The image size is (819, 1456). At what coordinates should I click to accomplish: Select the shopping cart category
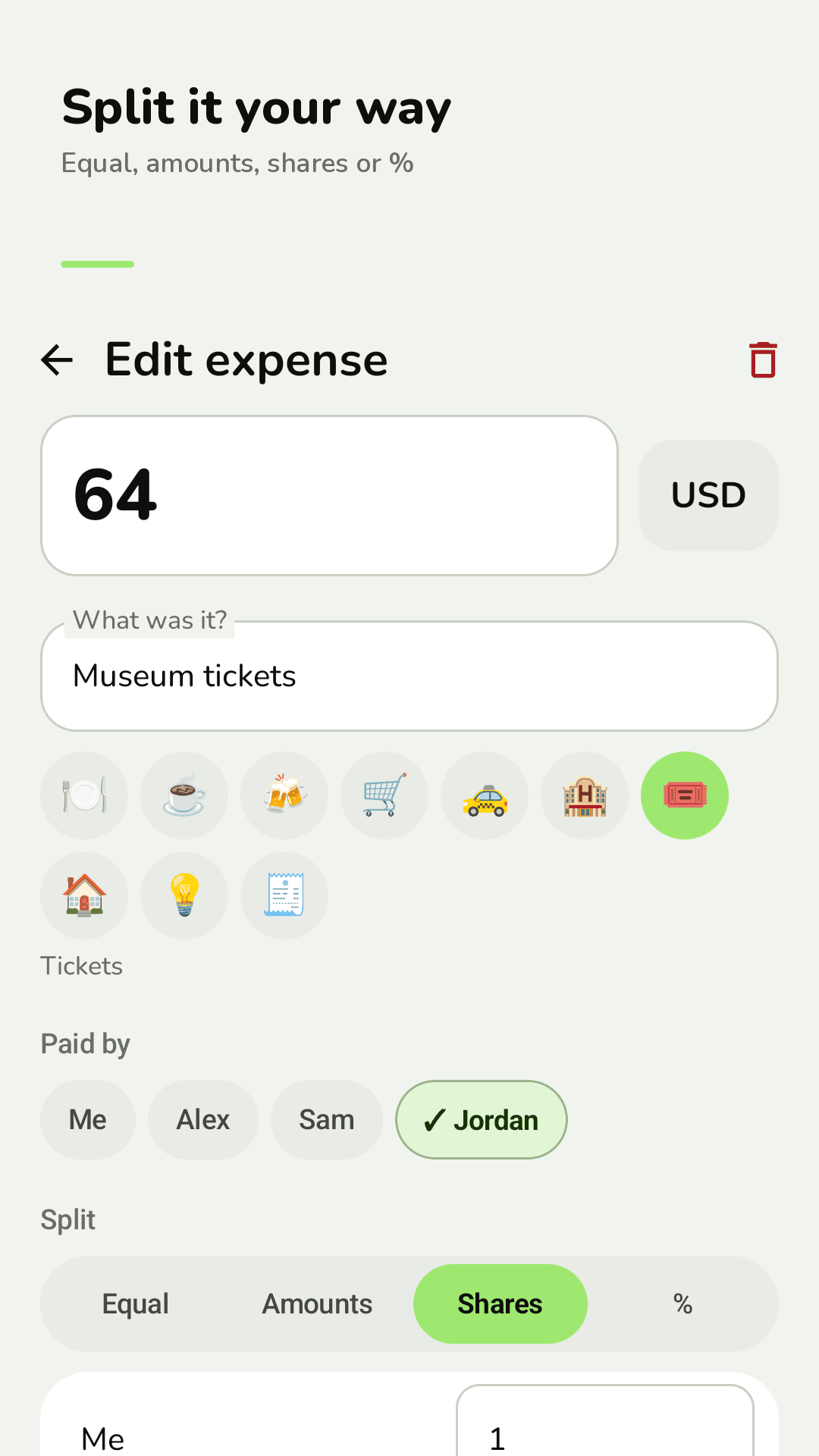tap(384, 795)
